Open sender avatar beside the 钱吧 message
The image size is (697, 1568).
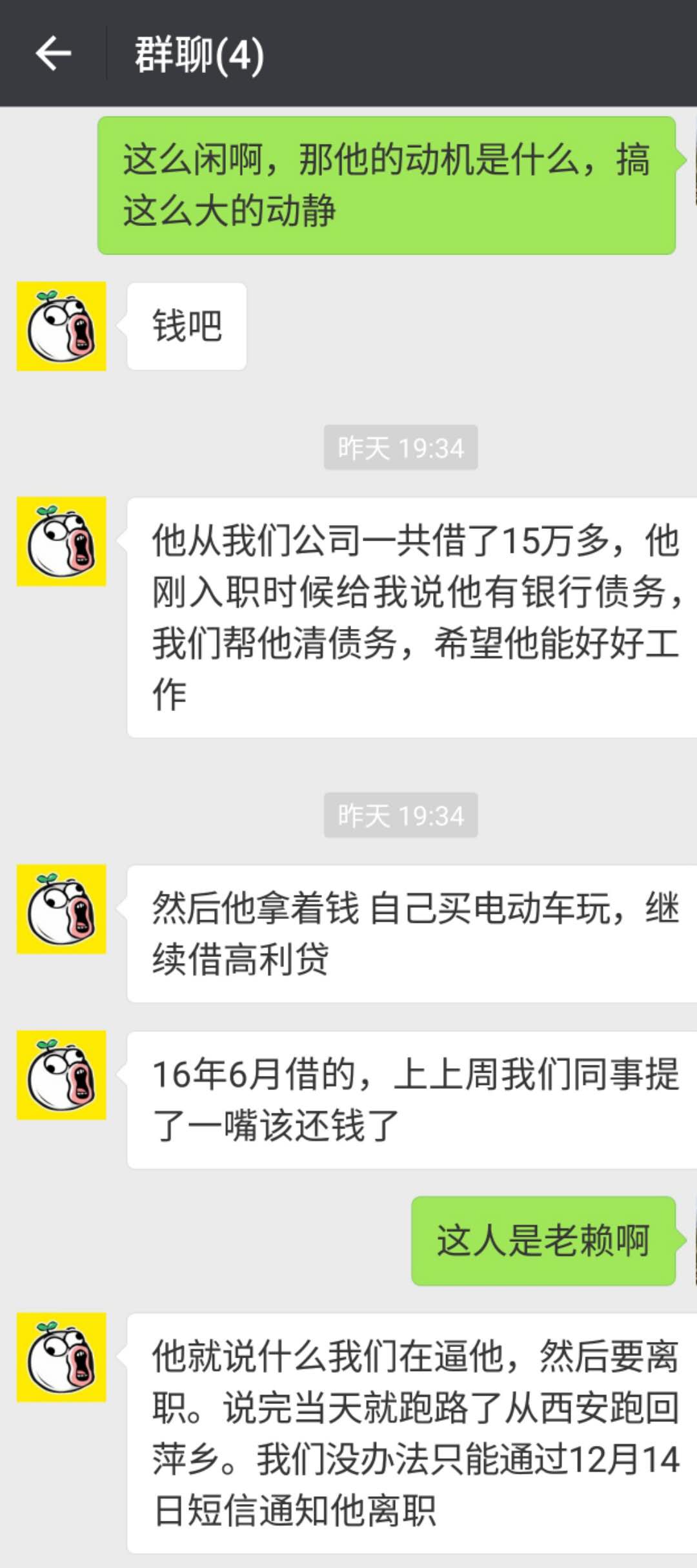(x=61, y=326)
